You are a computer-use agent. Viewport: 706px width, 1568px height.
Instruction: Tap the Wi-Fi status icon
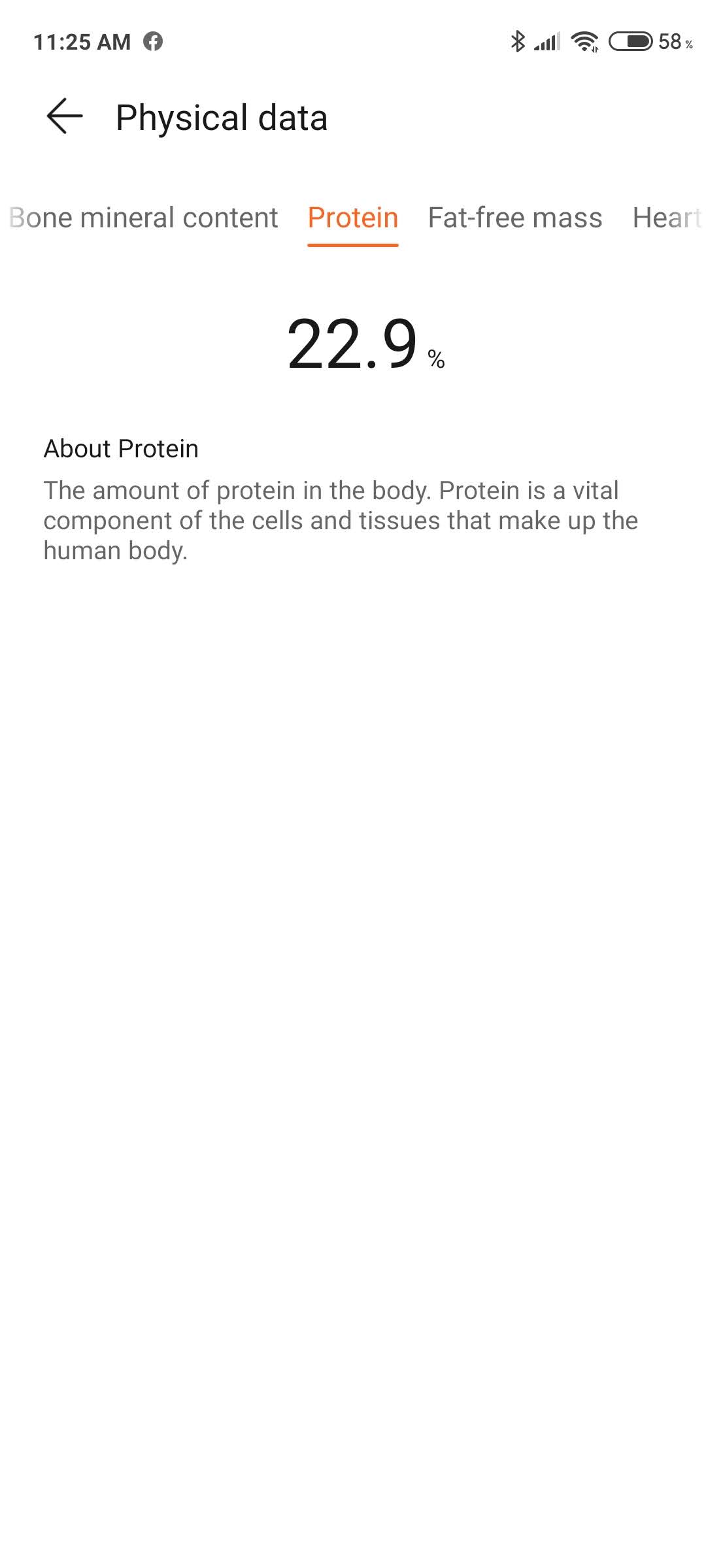584,41
